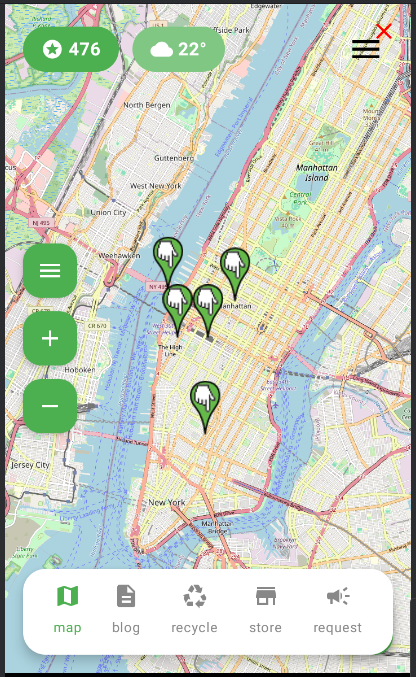Tap the 476 points badge

tap(71, 49)
